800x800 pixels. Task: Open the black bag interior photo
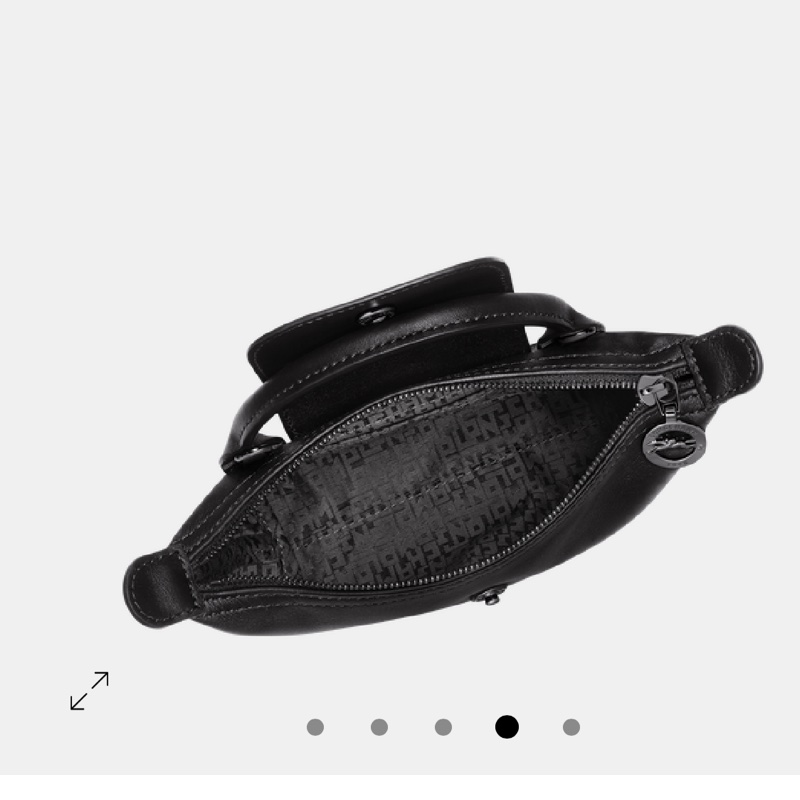(x=440, y=450)
